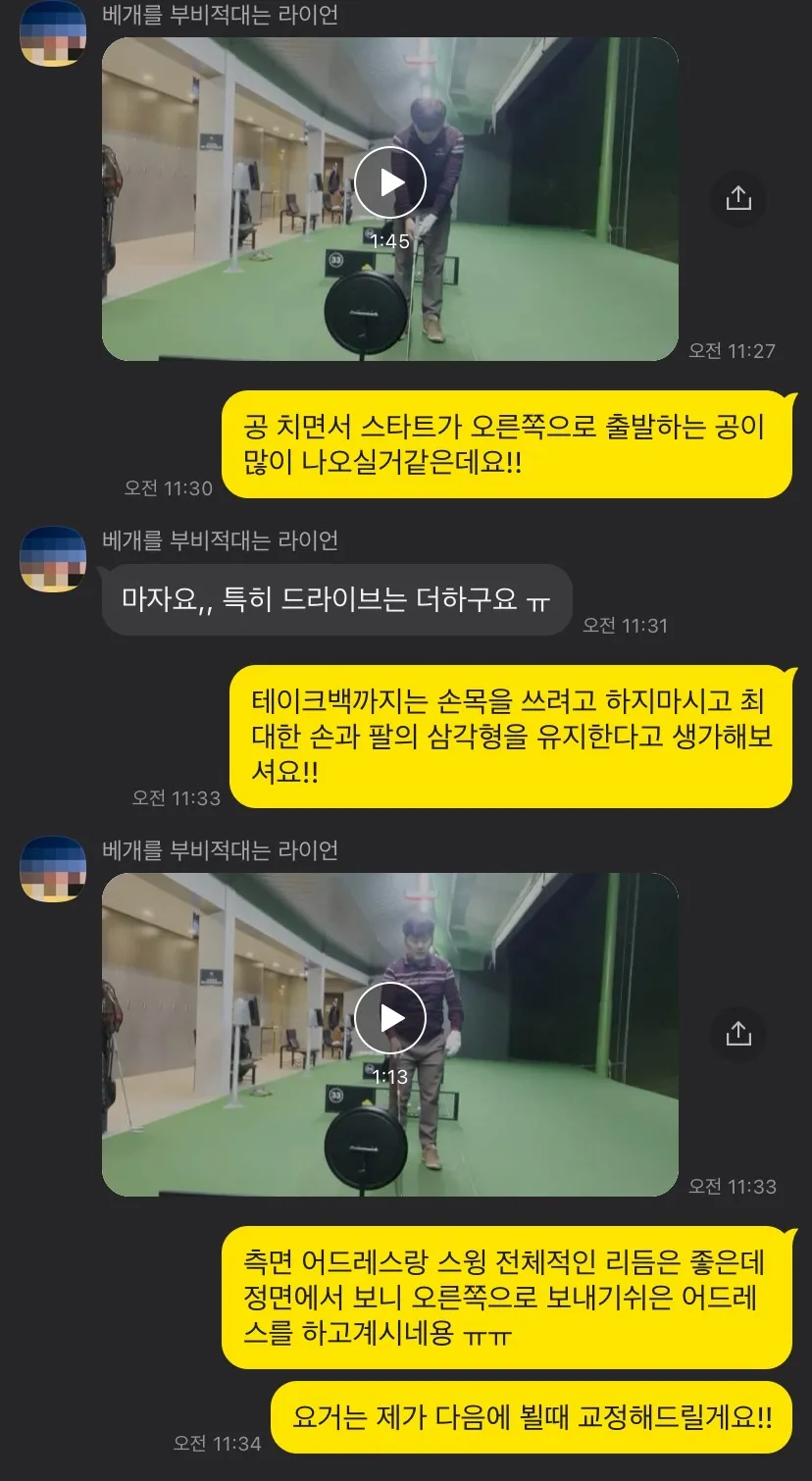812x1481 pixels.
Task: Tap the share icon beside the first video
Action: pos(736,199)
